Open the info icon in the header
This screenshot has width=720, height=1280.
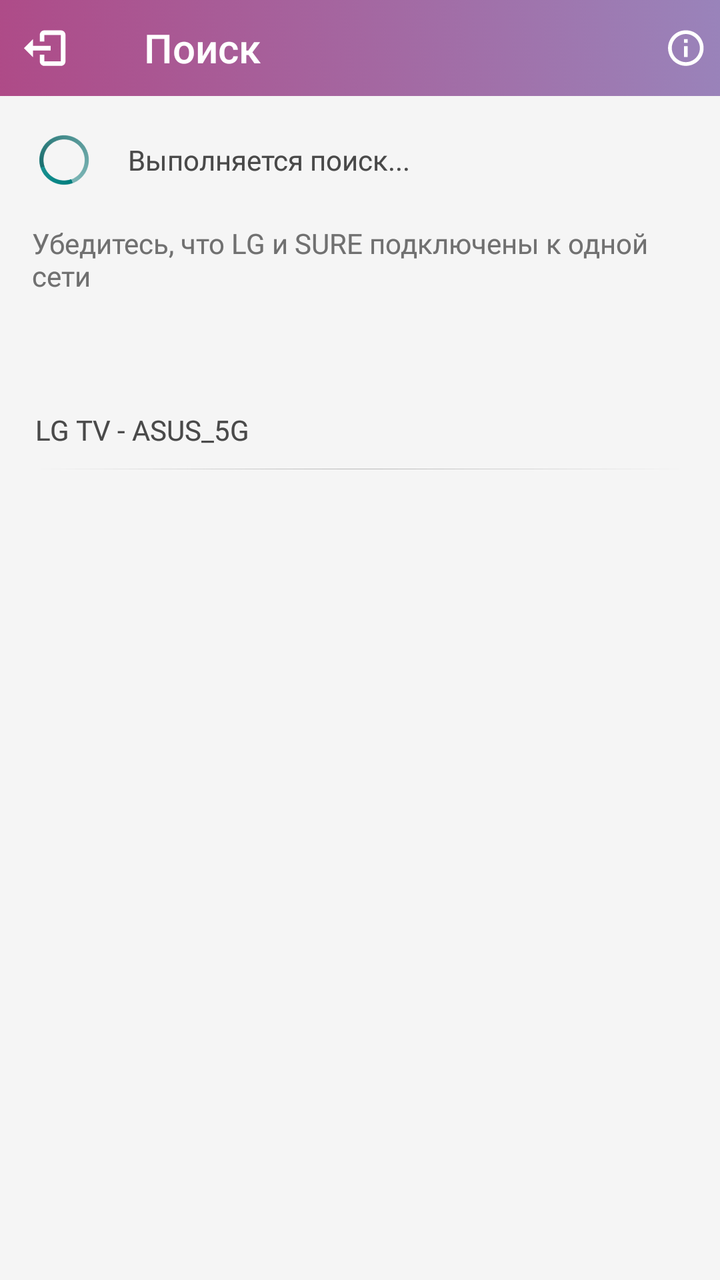pos(685,48)
